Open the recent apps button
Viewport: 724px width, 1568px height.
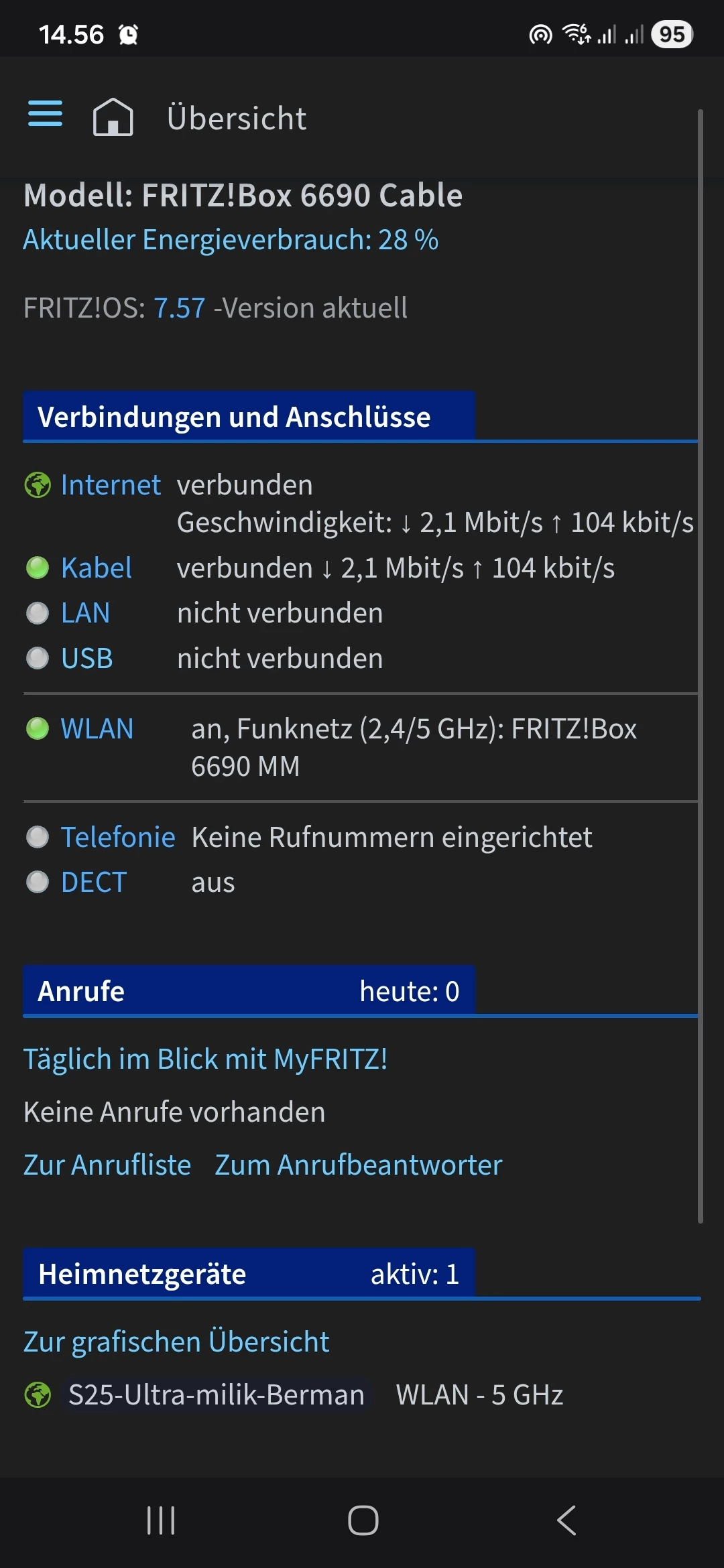point(161,1520)
